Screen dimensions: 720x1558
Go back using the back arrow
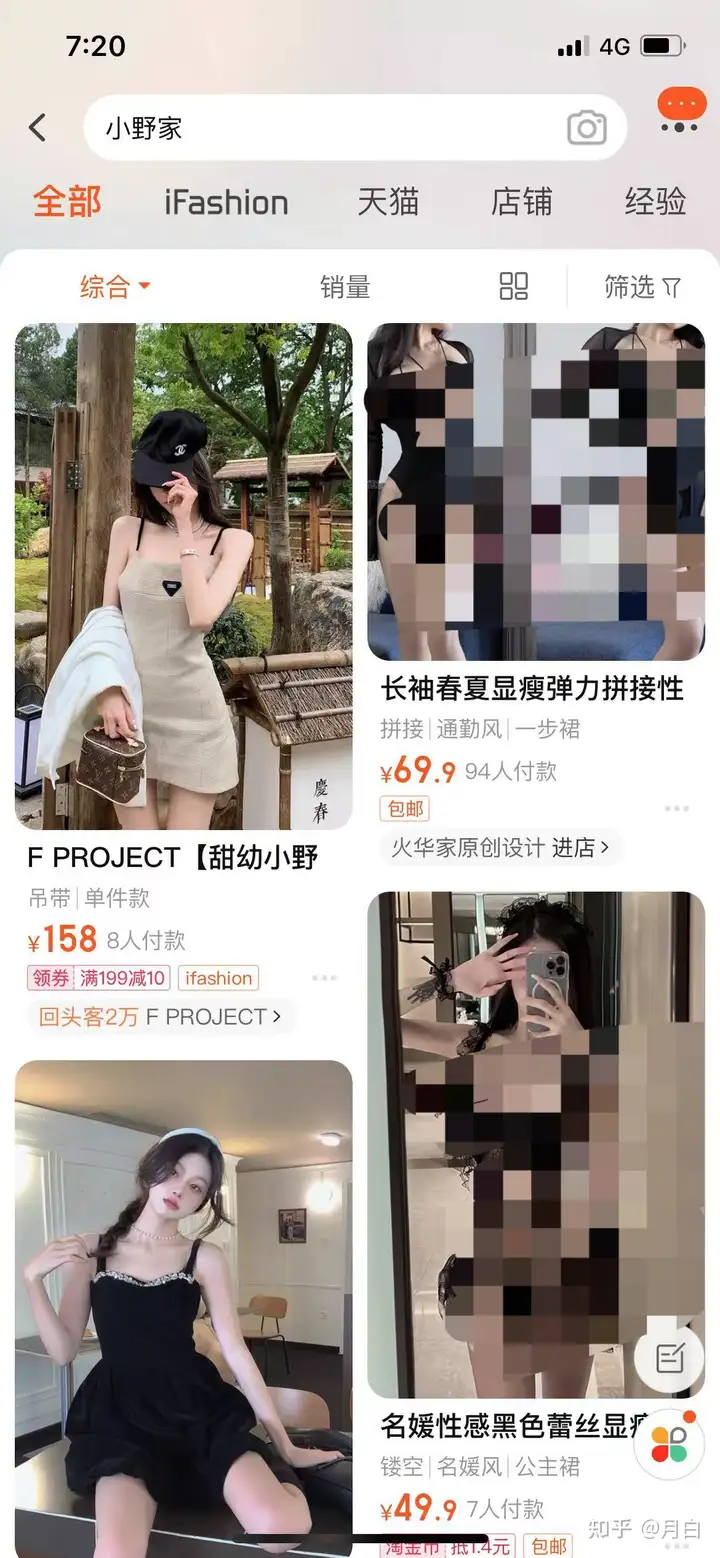coord(37,128)
